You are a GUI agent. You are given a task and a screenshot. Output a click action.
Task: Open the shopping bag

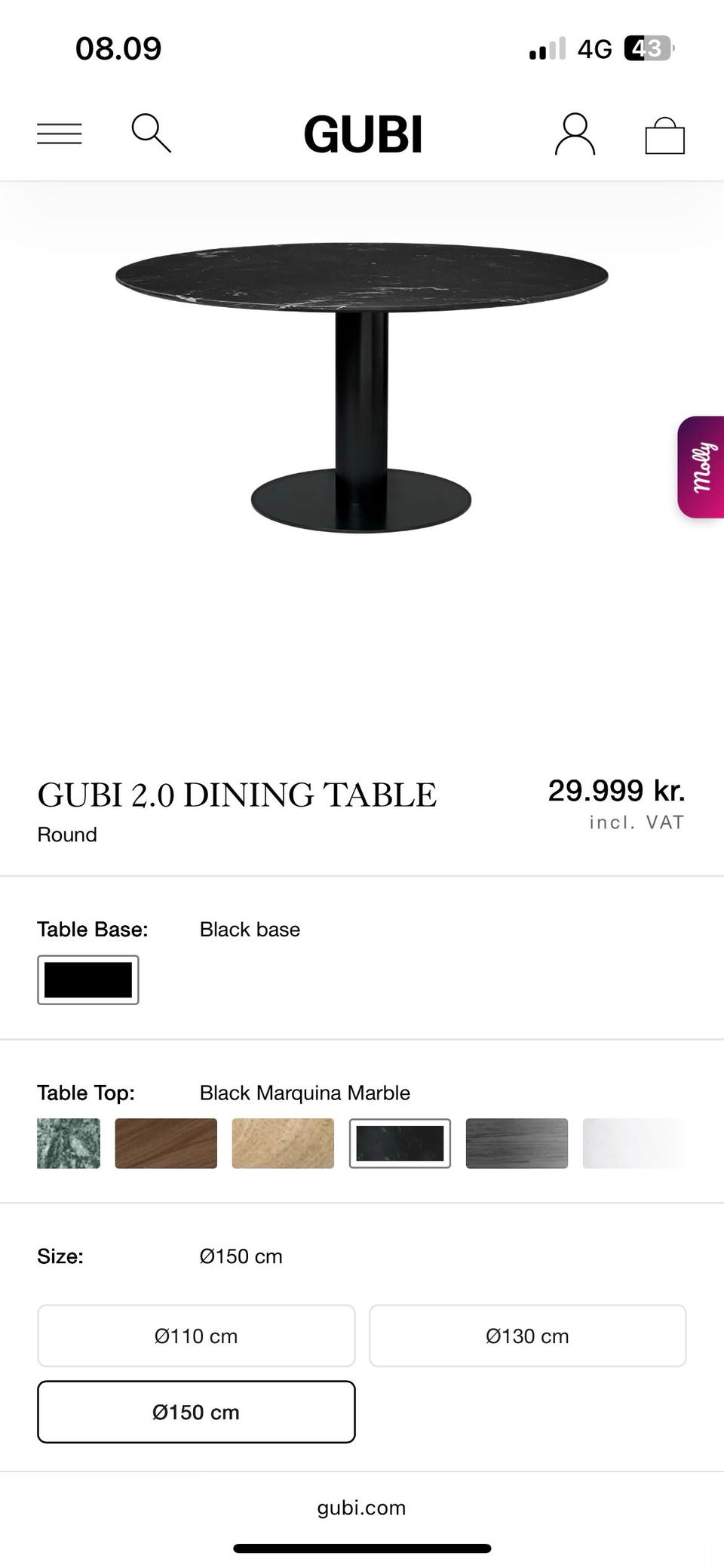pos(664,136)
